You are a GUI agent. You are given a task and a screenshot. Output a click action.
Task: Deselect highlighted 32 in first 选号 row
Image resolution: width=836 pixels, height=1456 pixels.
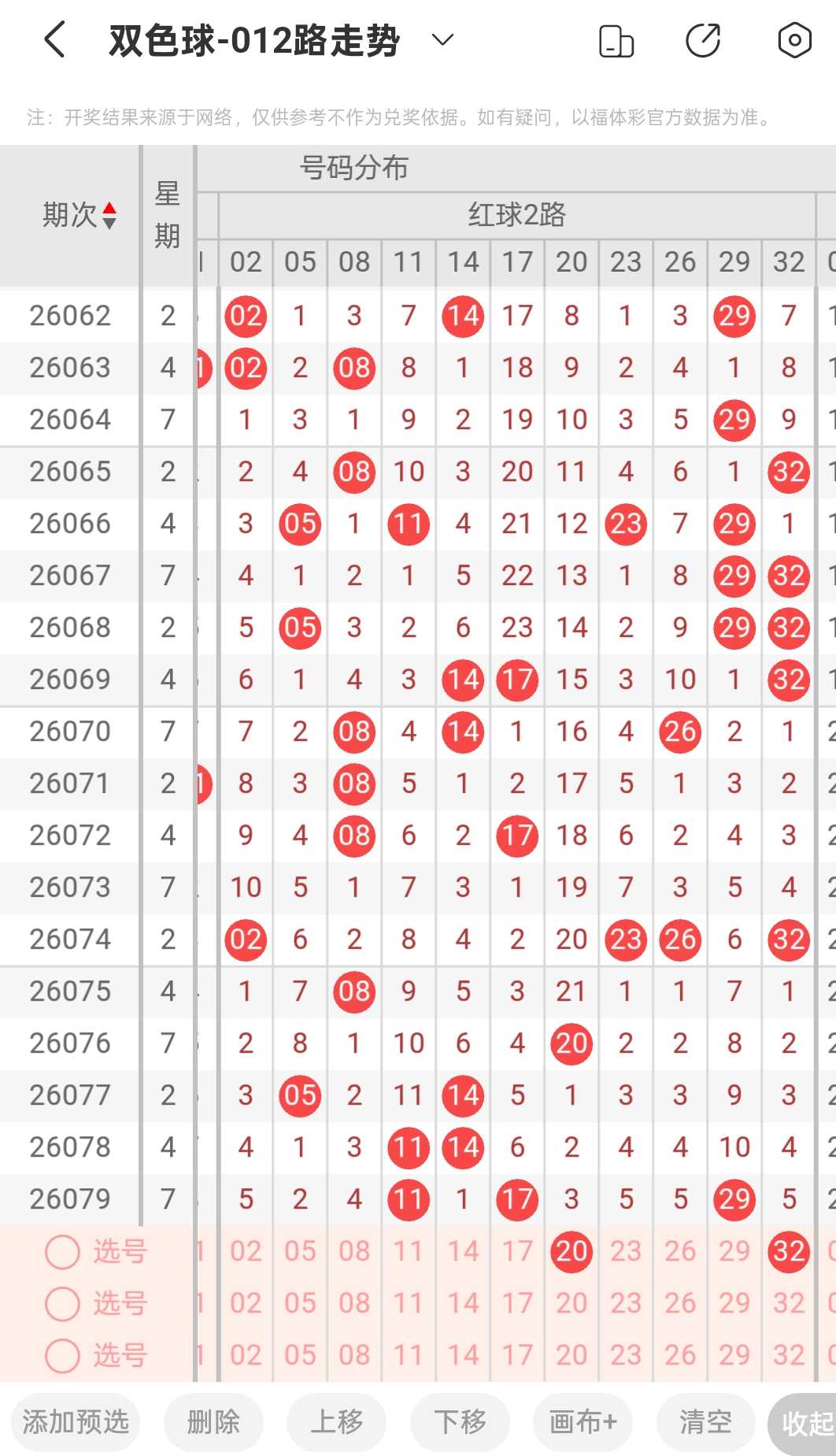click(789, 1250)
